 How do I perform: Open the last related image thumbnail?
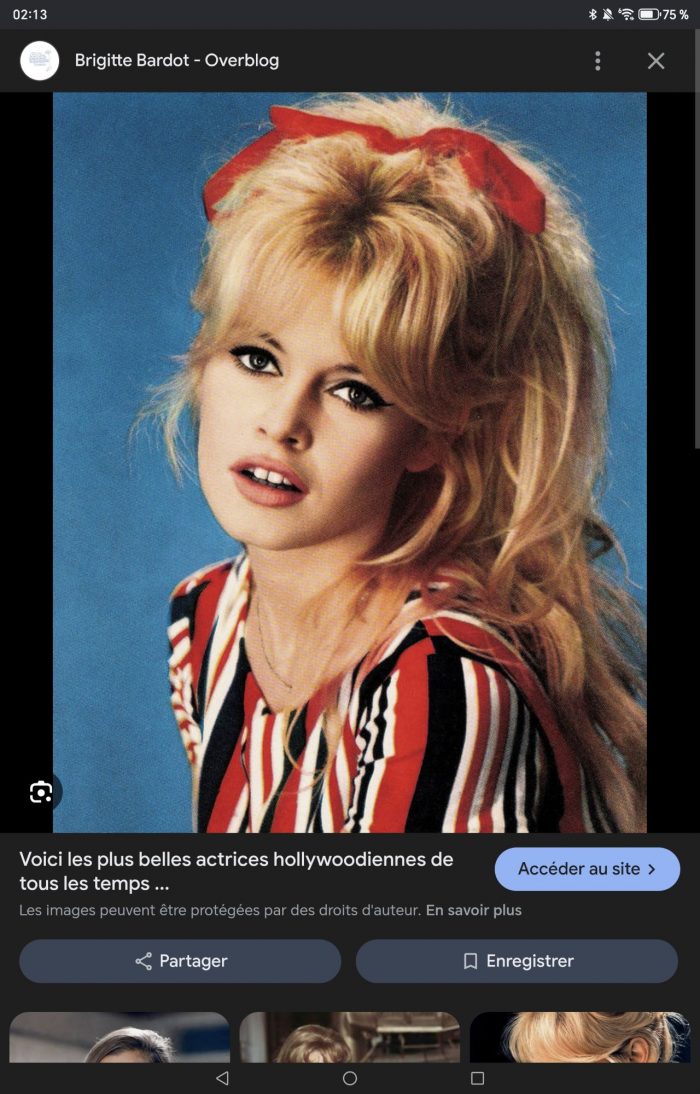[x=579, y=1037]
